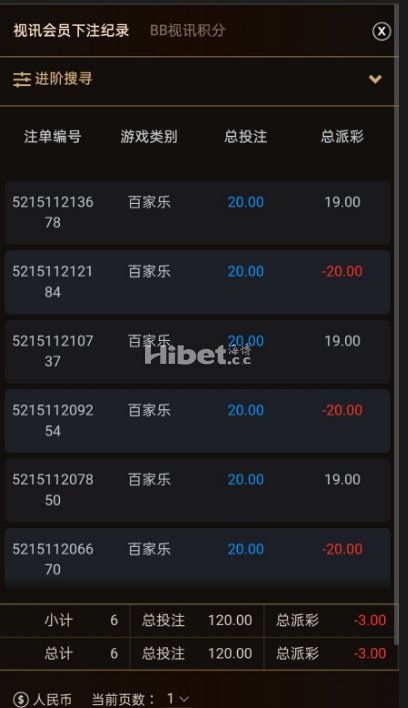Expand the 进阶搜寻 advanced search section
Image resolution: width=408 pixels, height=708 pixels.
pos(199,79)
